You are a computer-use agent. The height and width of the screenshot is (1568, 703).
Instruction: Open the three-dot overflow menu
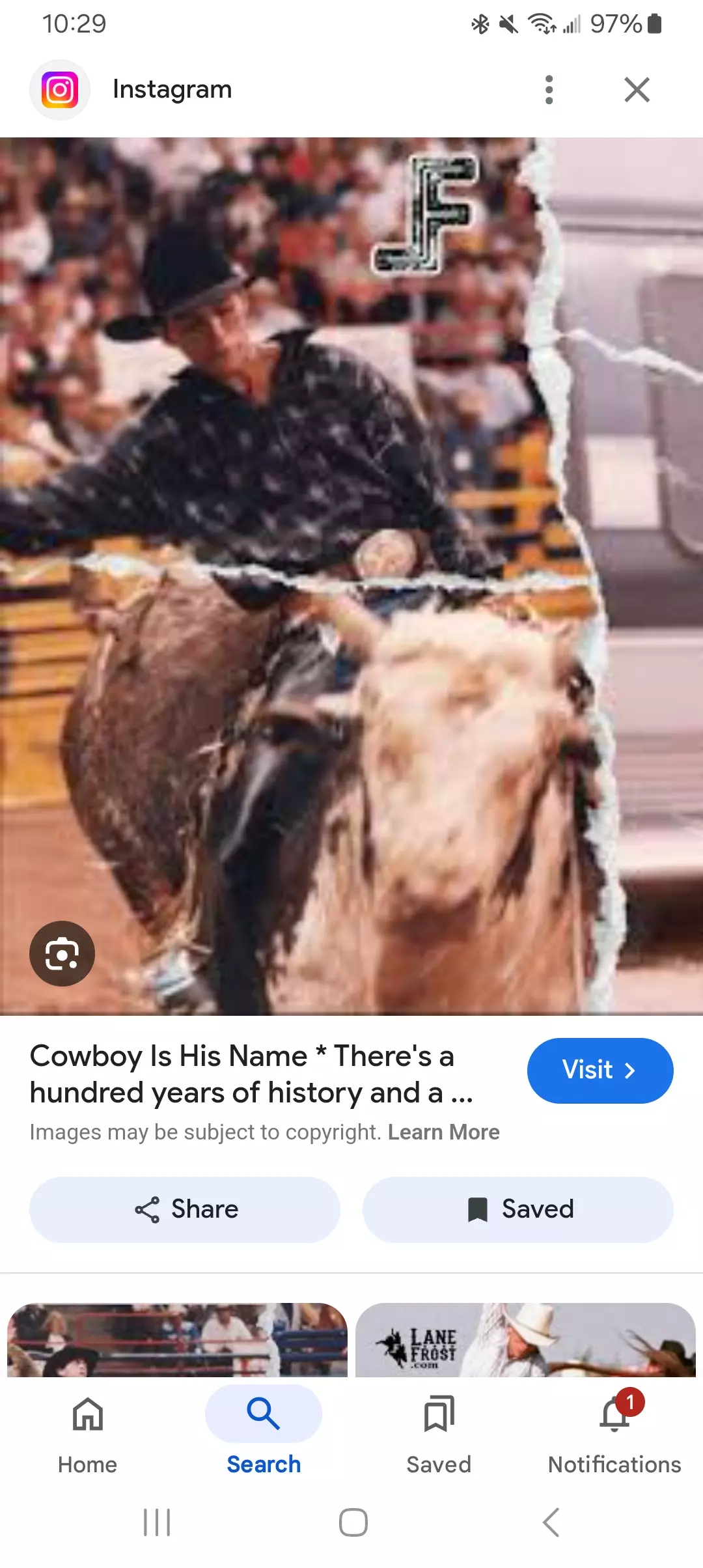click(549, 90)
